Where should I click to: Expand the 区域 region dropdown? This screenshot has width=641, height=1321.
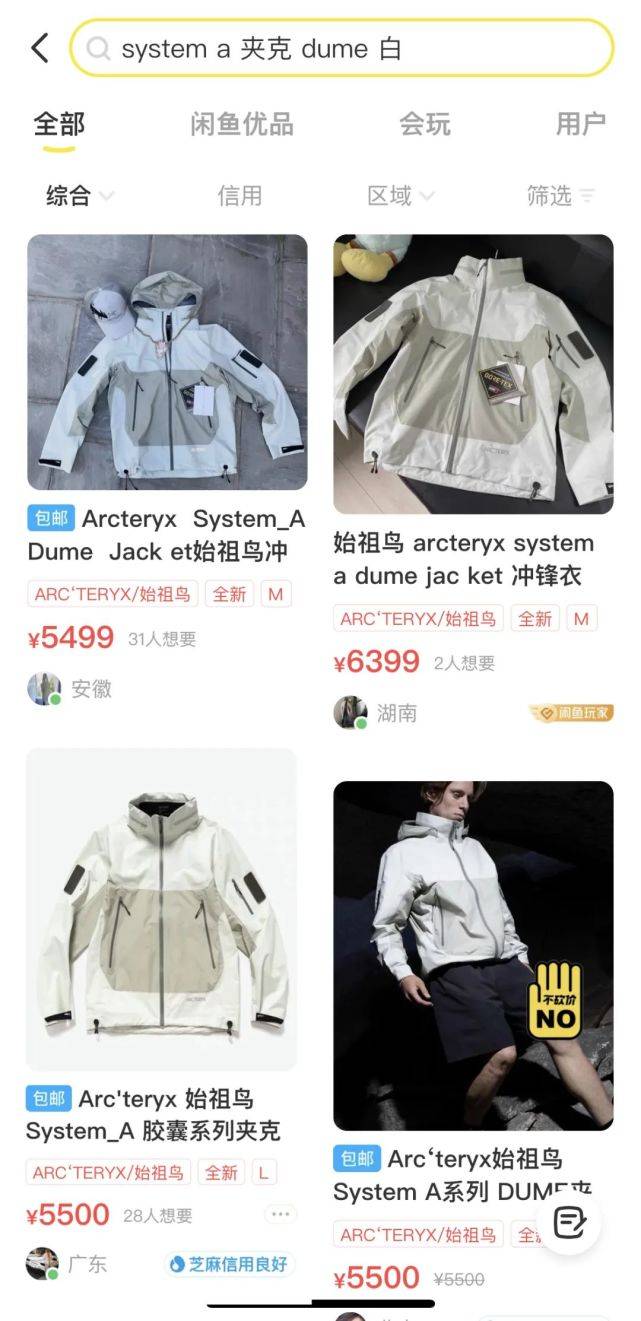click(x=400, y=196)
